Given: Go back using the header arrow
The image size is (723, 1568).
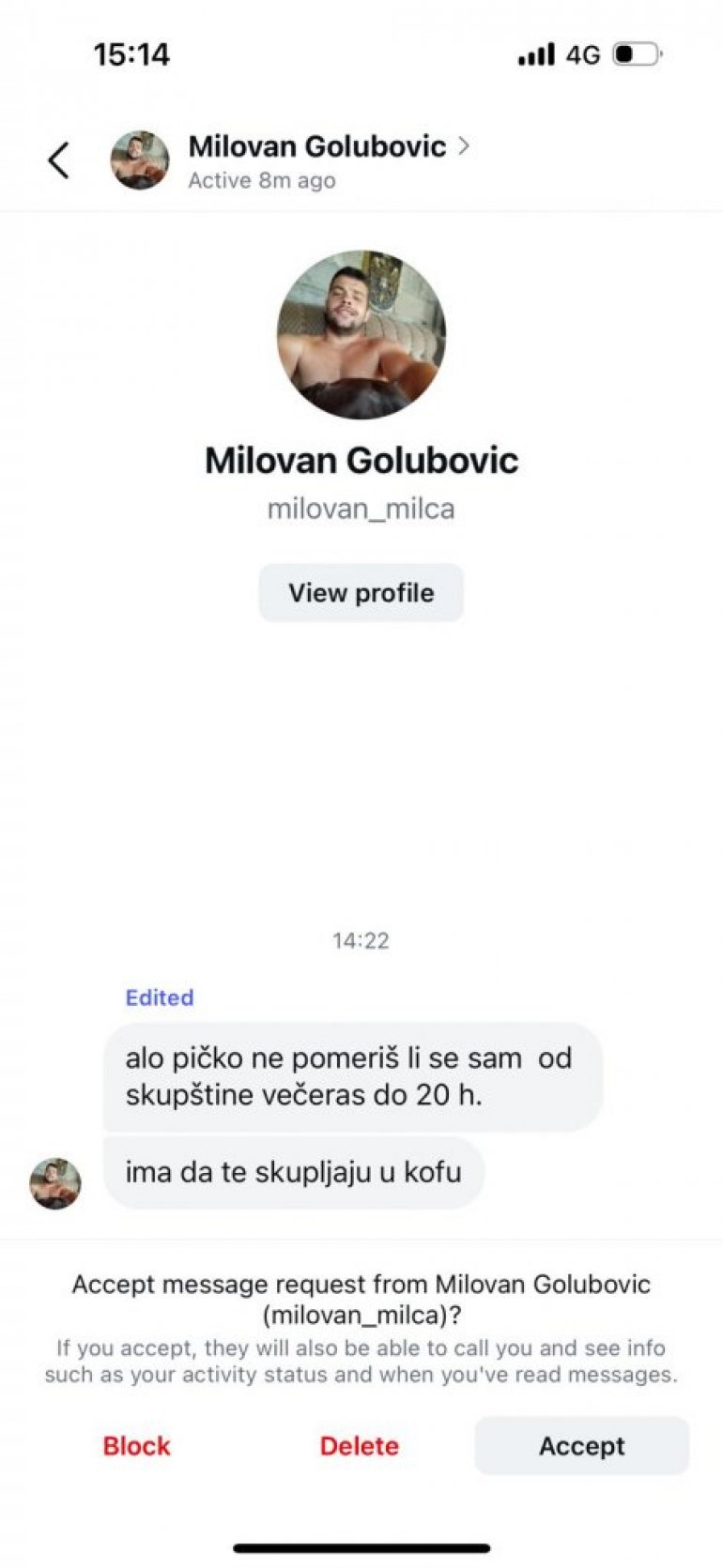Looking at the screenshot, I should pos(58,160).
